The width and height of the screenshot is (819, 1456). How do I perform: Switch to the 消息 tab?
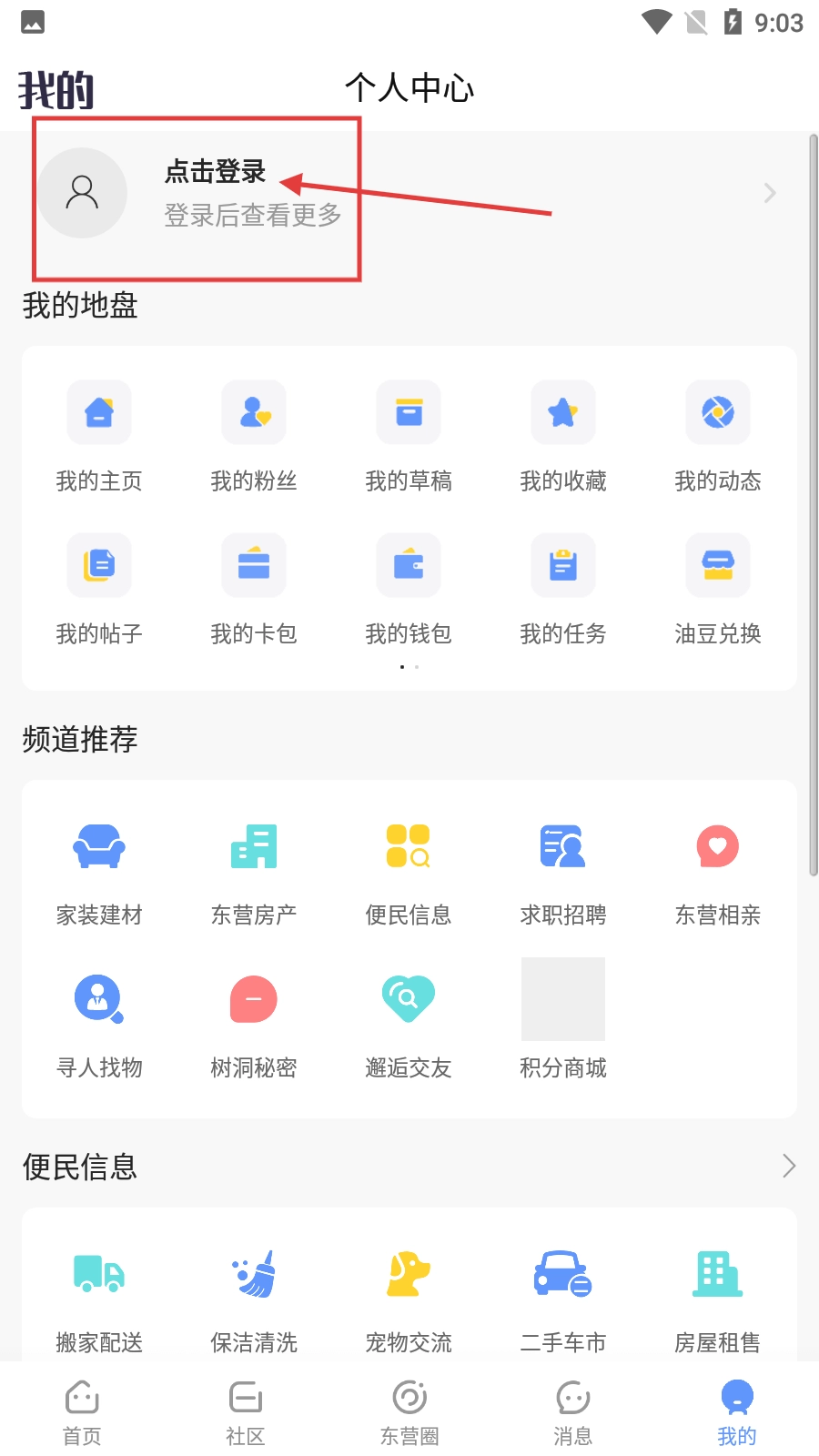(573, 1412)
